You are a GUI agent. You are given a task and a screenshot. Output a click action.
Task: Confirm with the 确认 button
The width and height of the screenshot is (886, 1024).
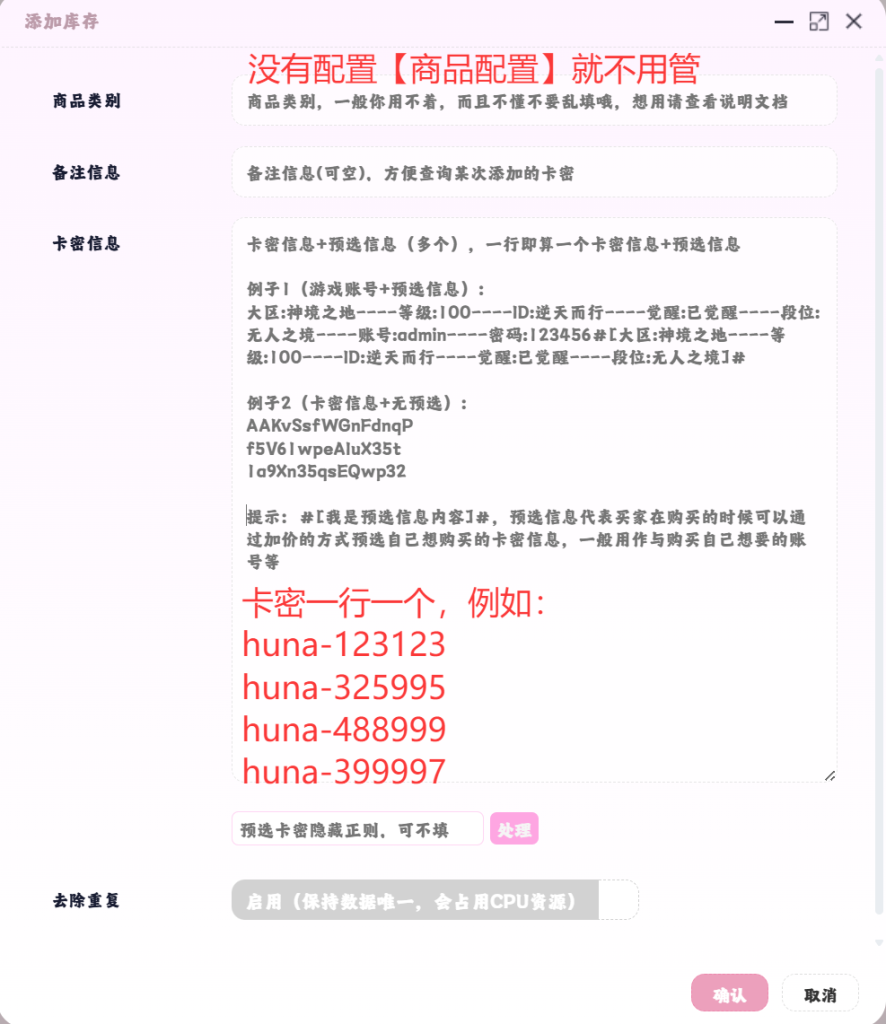coord(729,994)
